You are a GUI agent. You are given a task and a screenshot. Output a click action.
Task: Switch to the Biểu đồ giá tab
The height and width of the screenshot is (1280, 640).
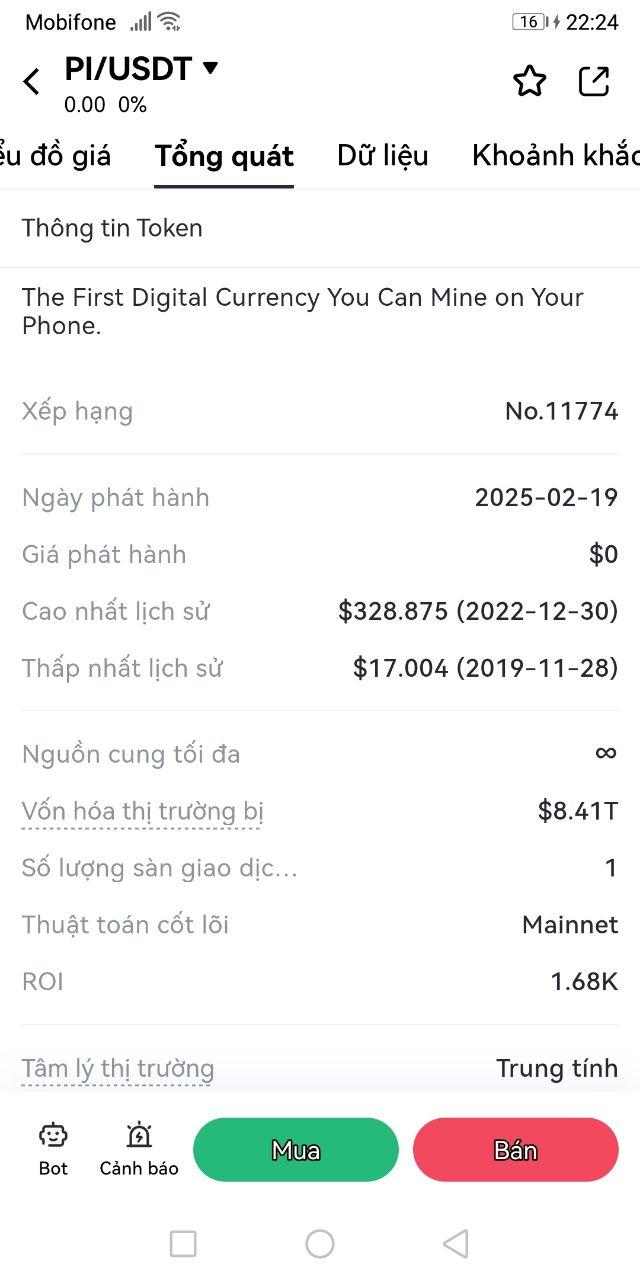[55, 156]
